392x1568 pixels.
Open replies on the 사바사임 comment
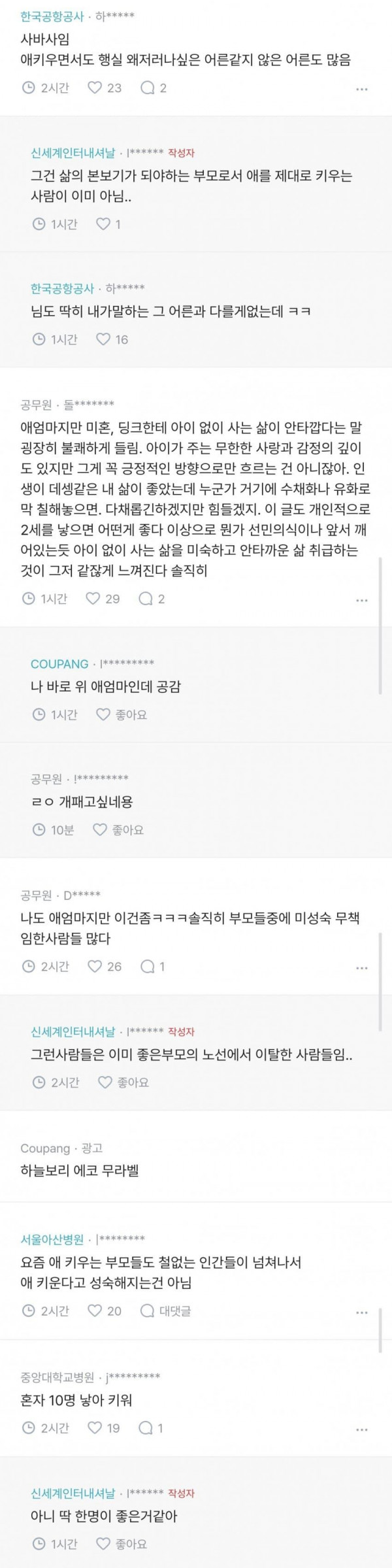154,88
